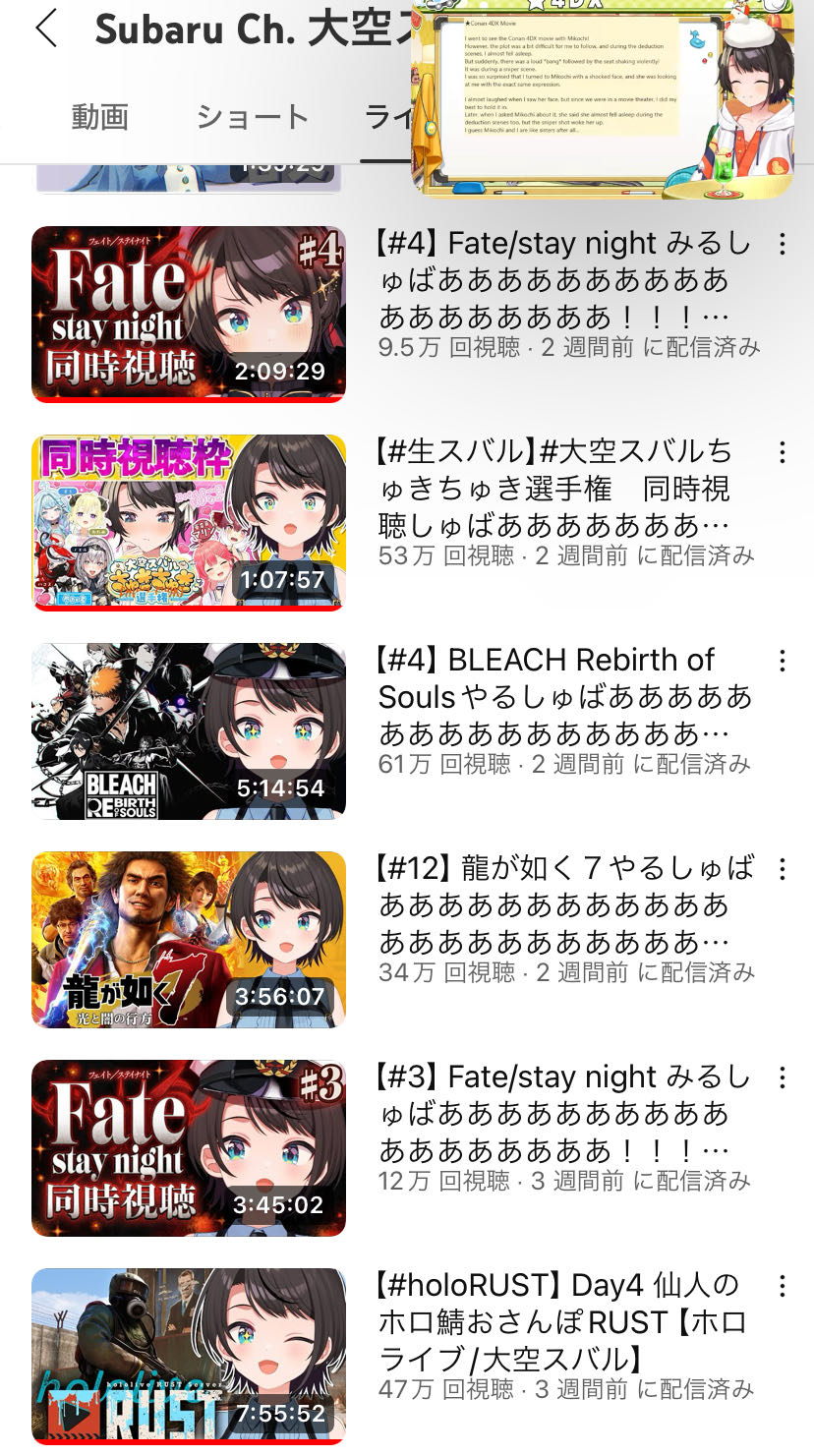Switch to the ショート tab

point(253,117)
